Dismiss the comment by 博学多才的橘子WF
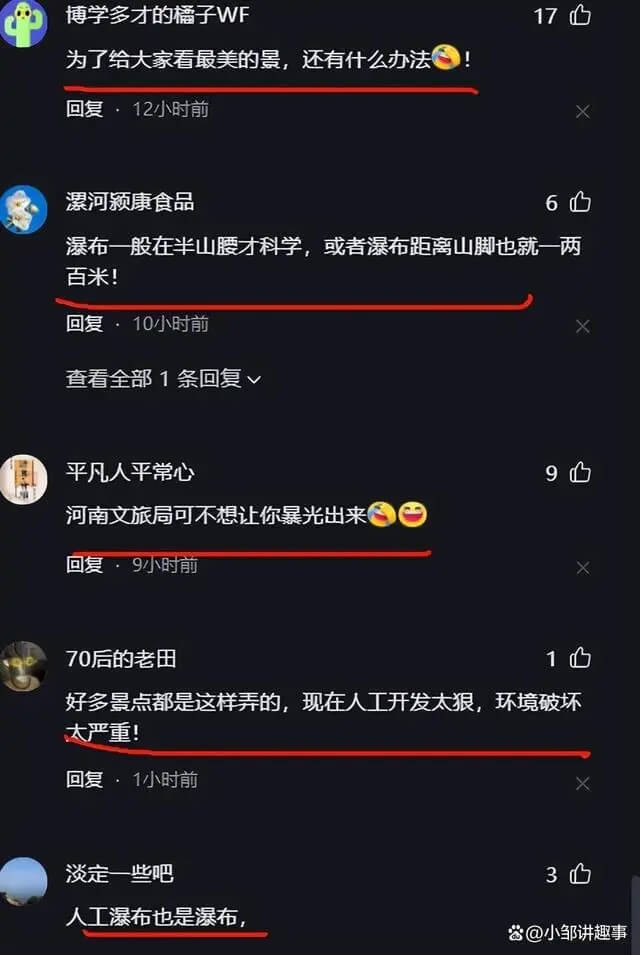The width and height of the screenshot is (640, 955). (x=583, y=111)
